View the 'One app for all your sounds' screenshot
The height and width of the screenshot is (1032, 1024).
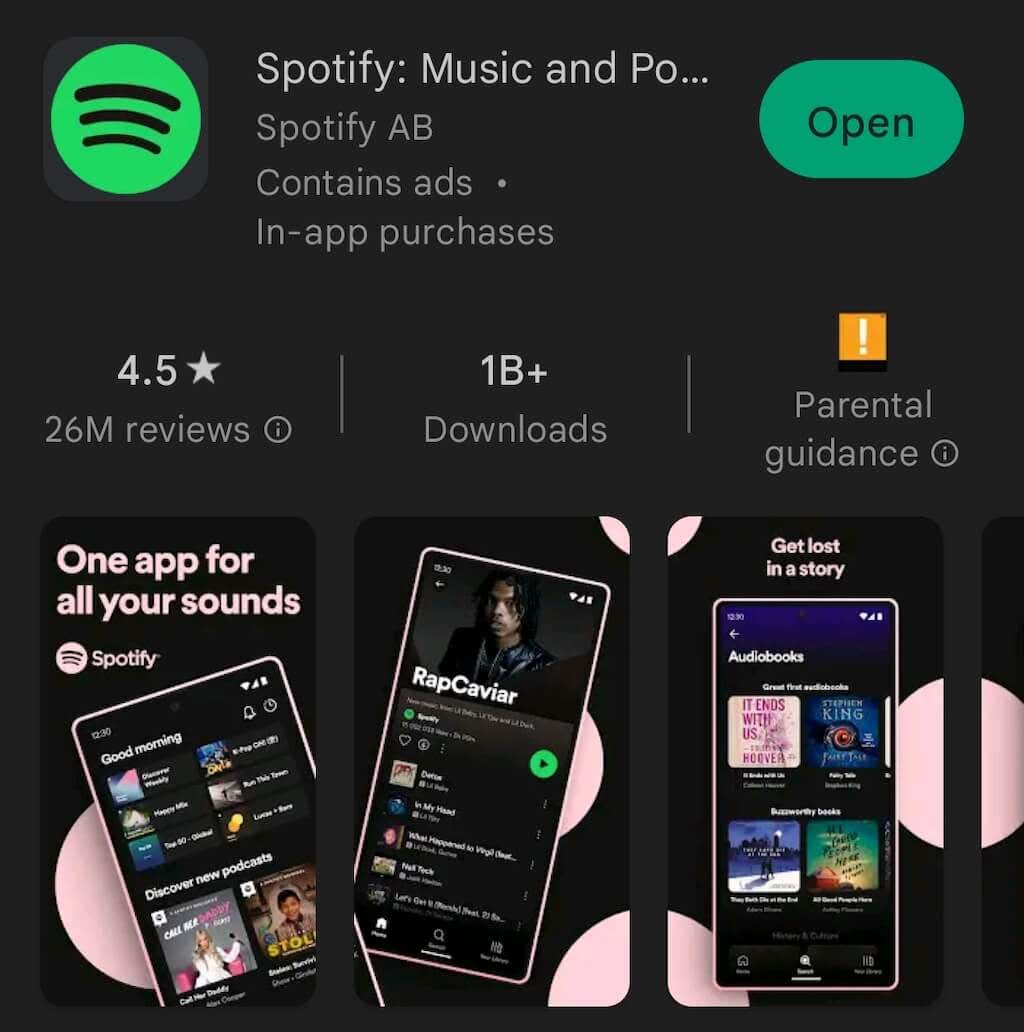(178, 760)
